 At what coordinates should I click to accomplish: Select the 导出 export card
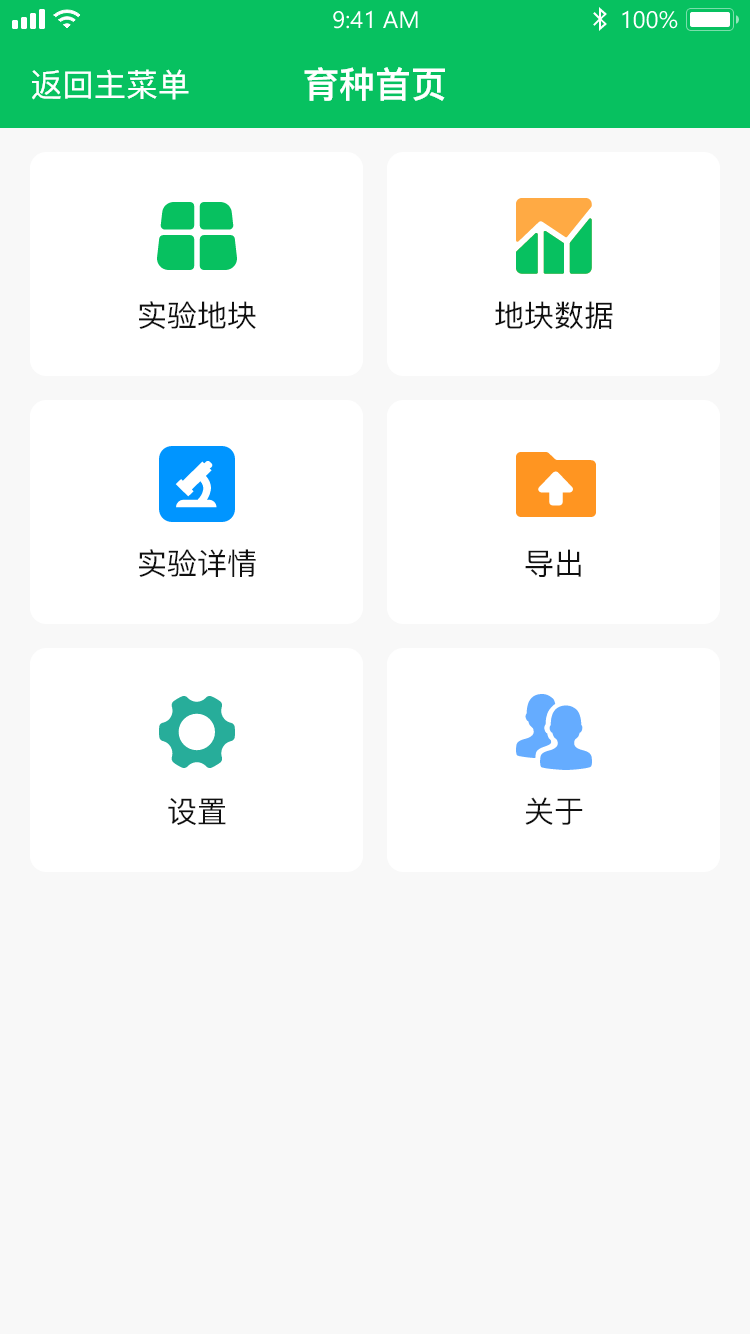(553, 512)
